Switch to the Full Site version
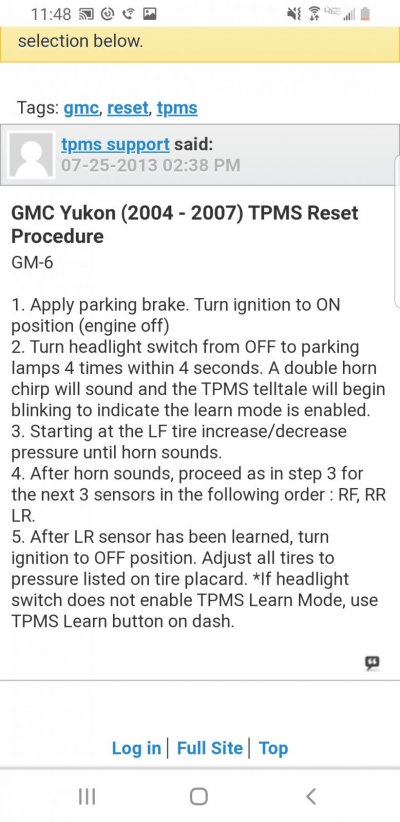This screenshot has height=822, width=400. click(210, 748)
